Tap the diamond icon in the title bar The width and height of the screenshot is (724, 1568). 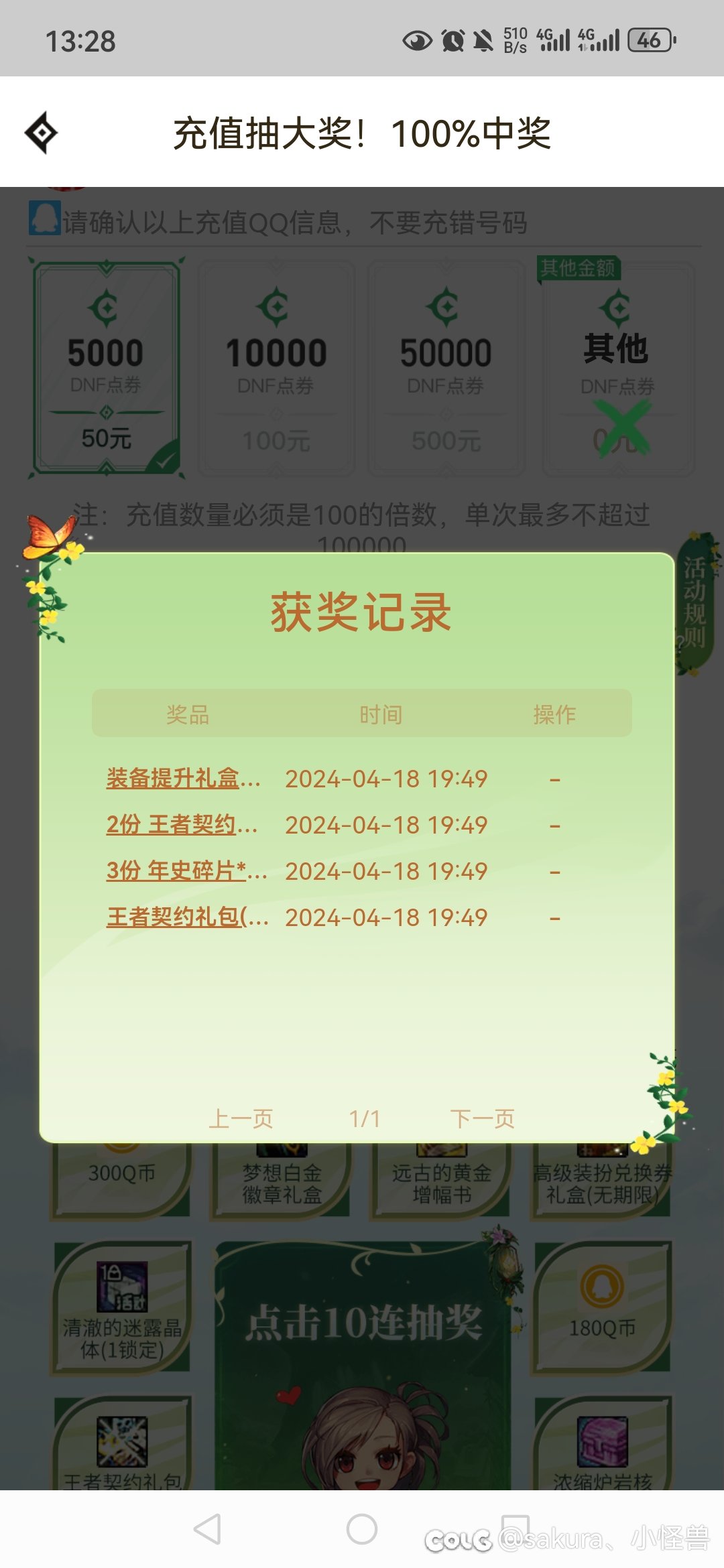pyautogui.click(x=42, y=133)
